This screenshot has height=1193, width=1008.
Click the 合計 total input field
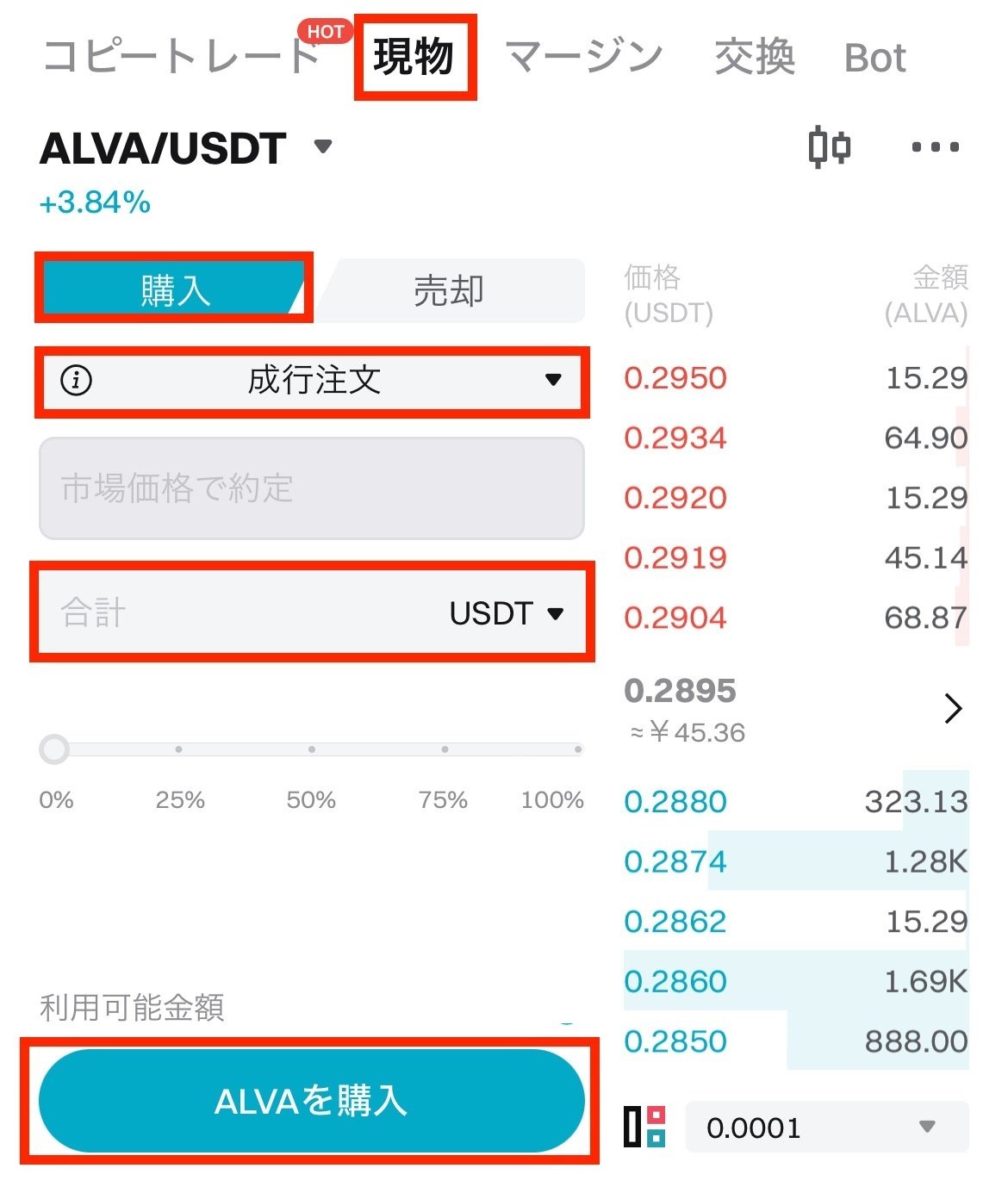click(x=215, y=613)
